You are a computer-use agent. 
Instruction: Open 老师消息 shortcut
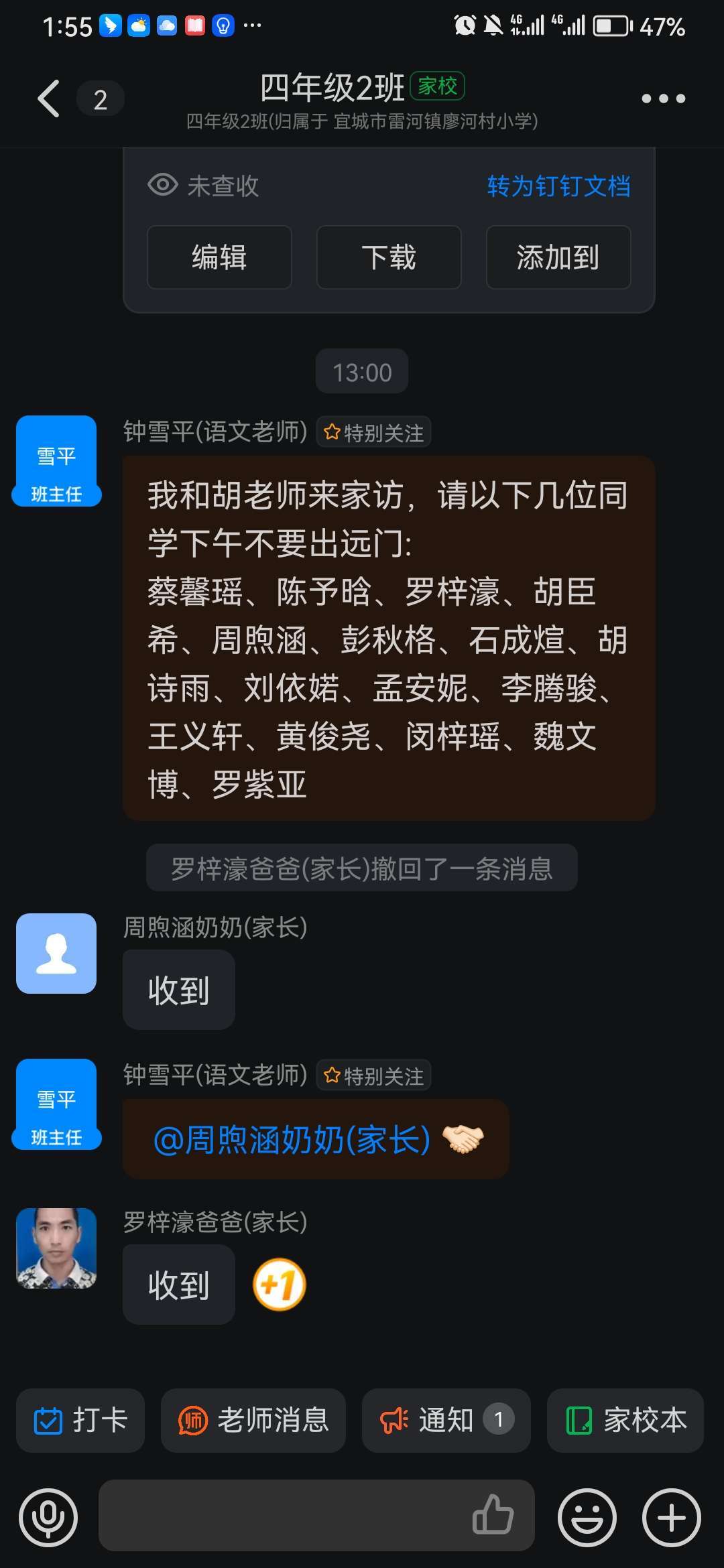click(x=253, y=1420)
